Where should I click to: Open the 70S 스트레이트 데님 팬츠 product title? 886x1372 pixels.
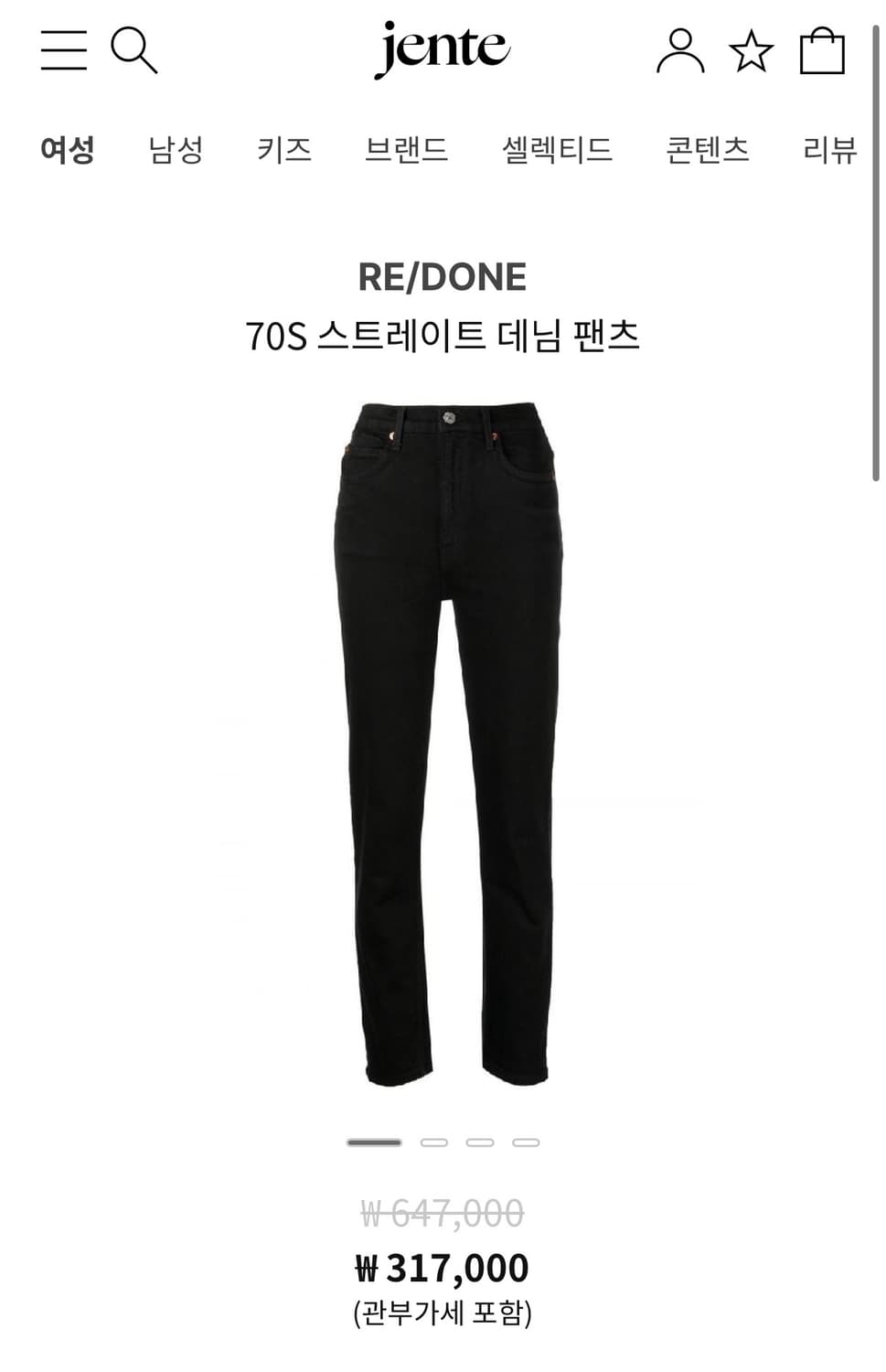point(443,335)
